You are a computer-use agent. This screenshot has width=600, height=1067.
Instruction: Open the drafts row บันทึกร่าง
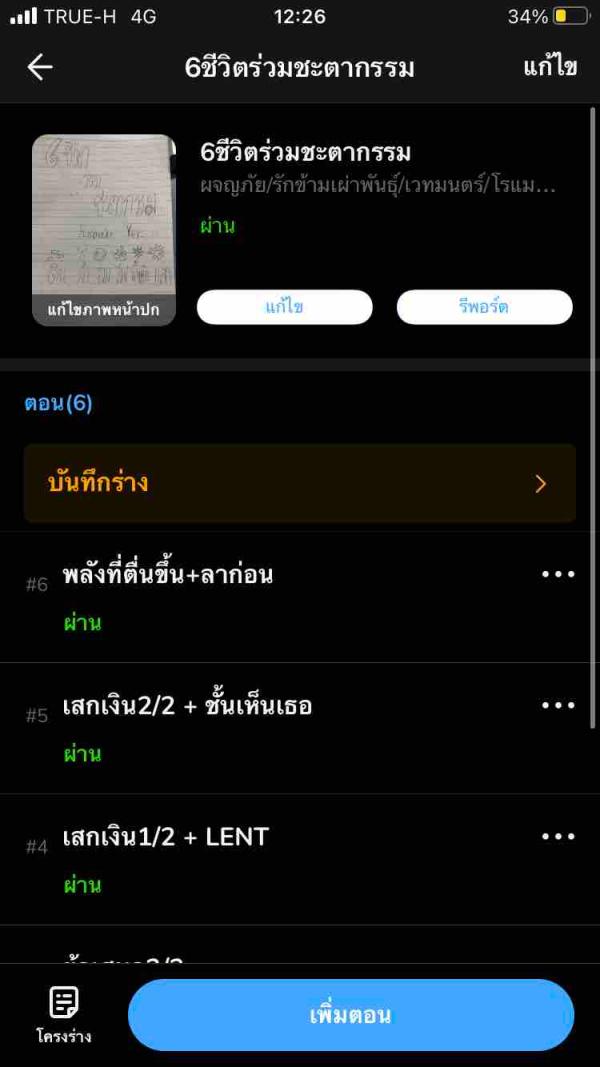(300, 483)
